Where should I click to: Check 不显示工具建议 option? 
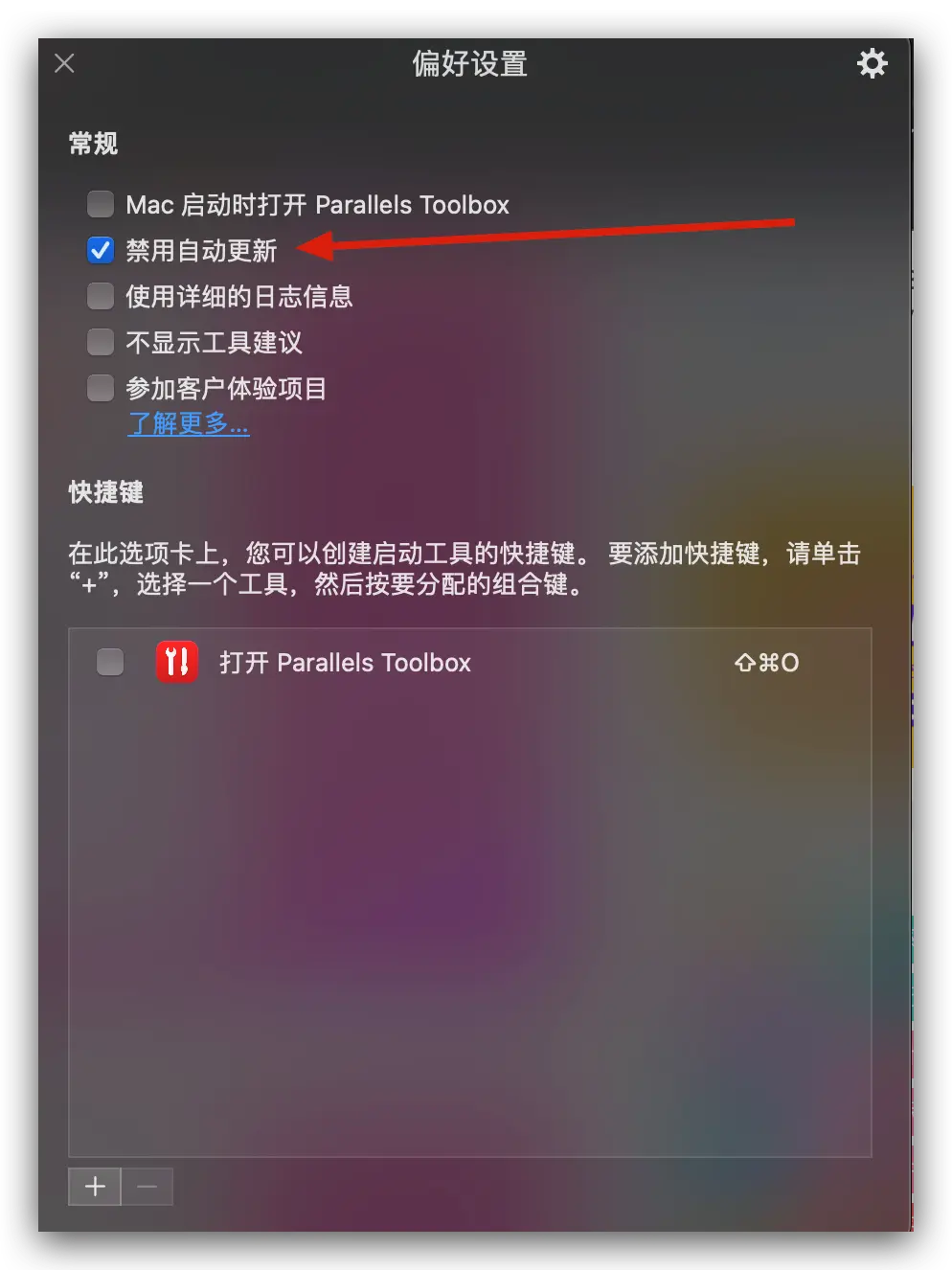coord(101,342)
